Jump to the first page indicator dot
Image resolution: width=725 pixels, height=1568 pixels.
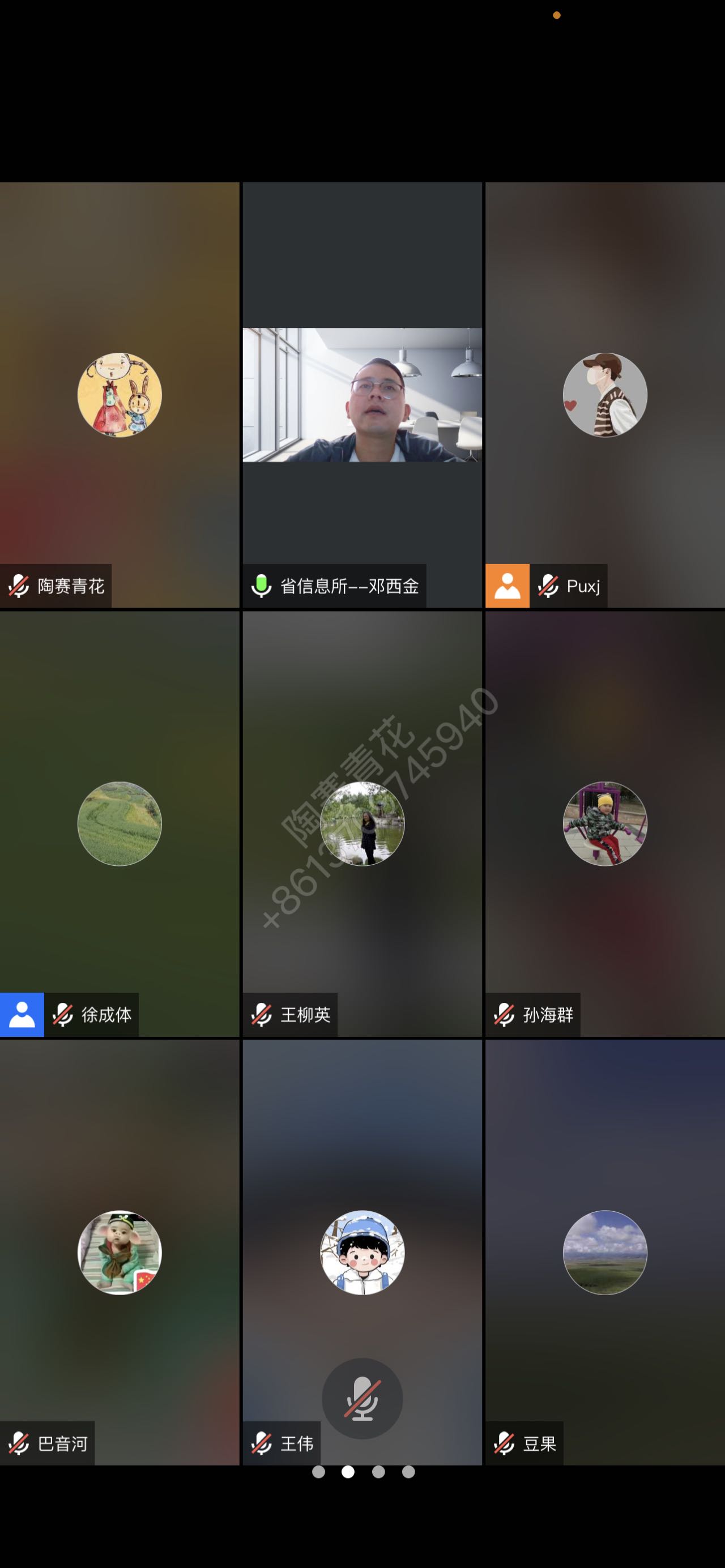click(x=318, y=1472)
